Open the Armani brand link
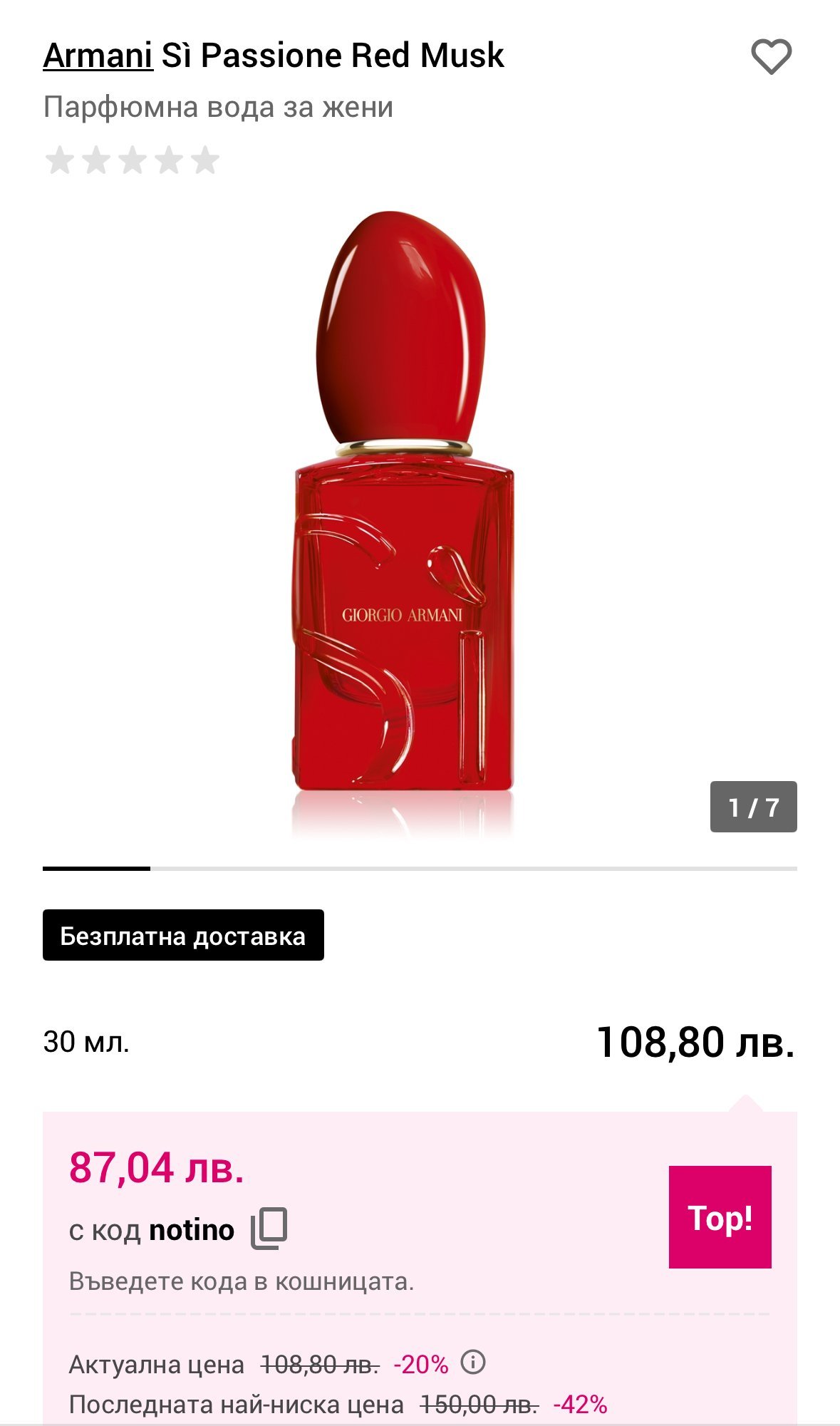This screenshot has width=840, height=1426. 98,56
